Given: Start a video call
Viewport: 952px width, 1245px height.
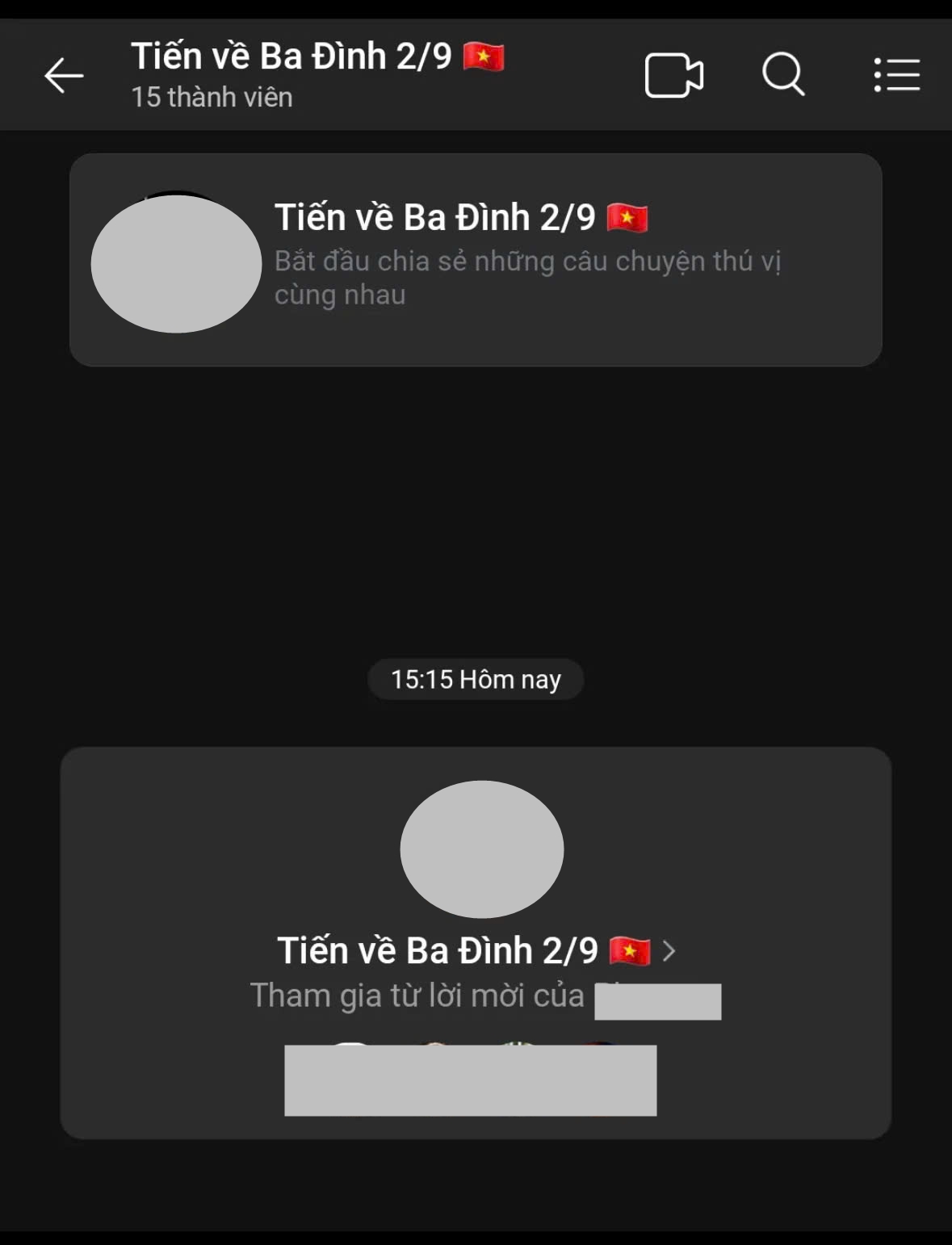Looking at the screenshot, I should tap(676, 74).
